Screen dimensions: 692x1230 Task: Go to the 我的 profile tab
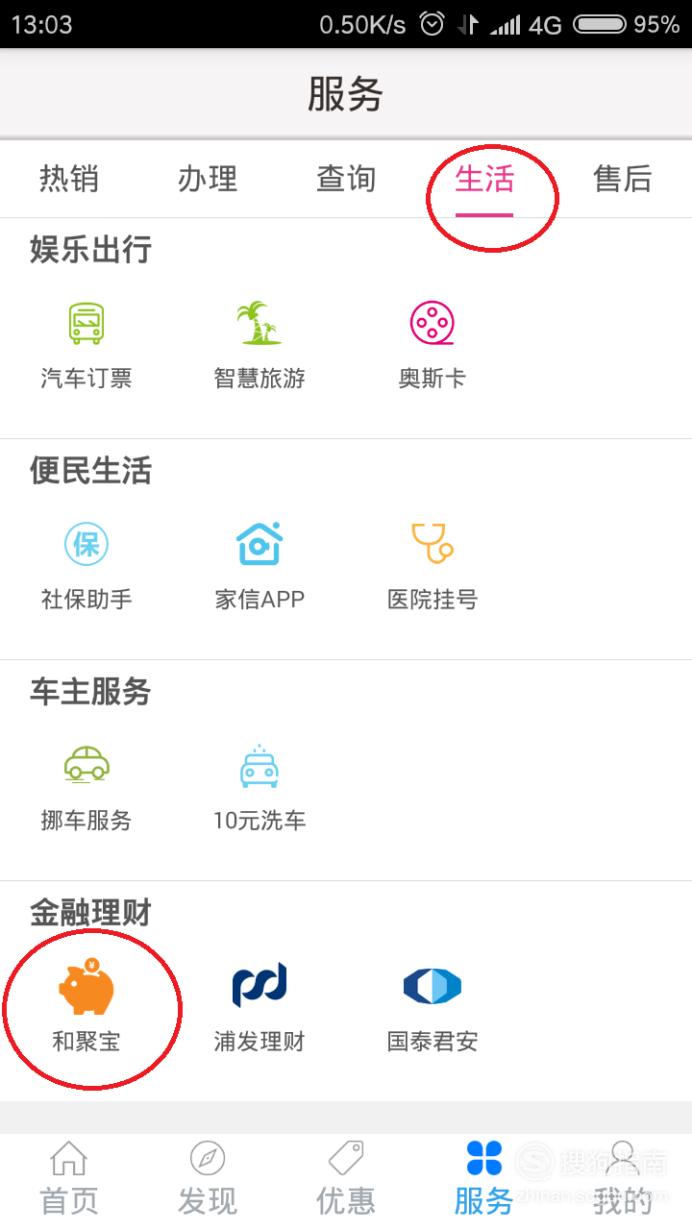click(x=622, y=1178)
